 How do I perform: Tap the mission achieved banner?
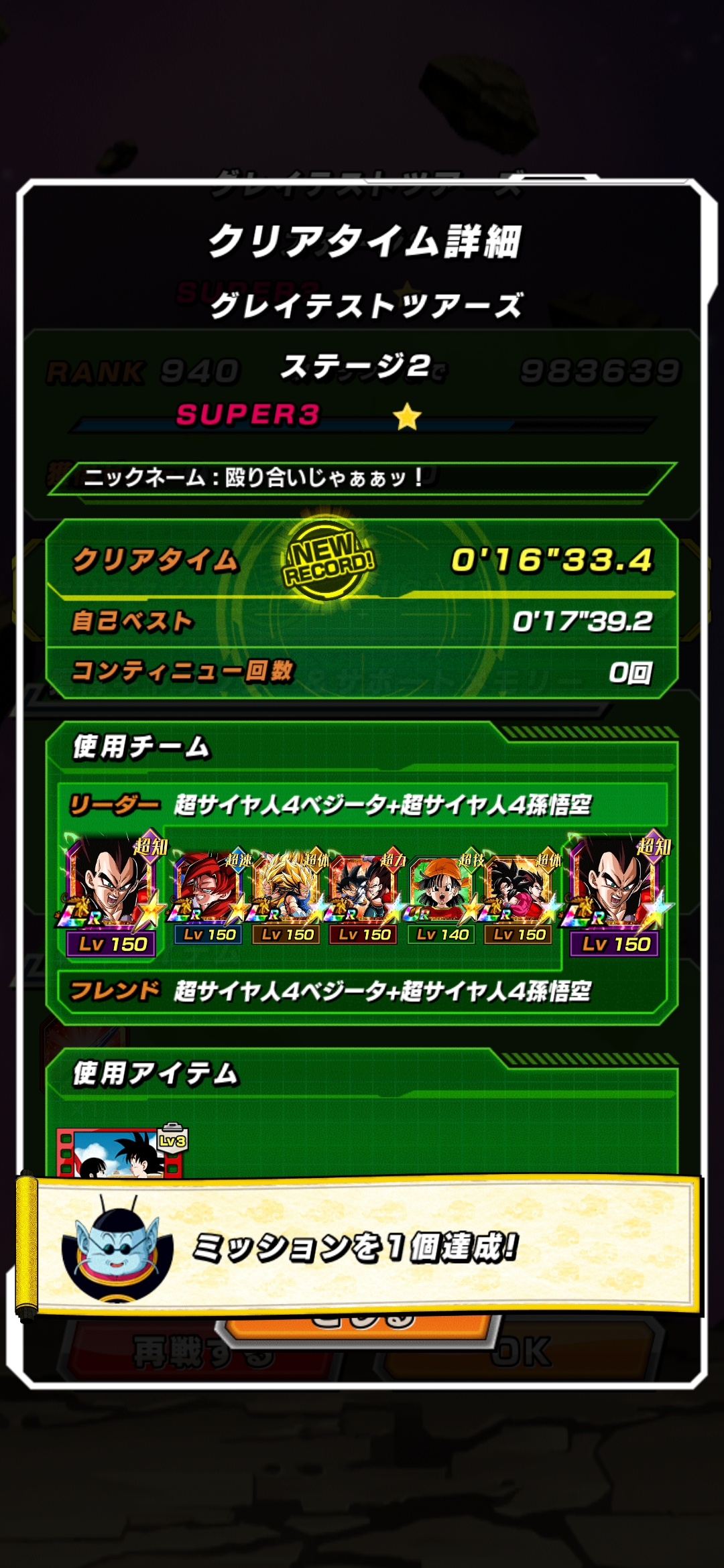coord(362,1245)
